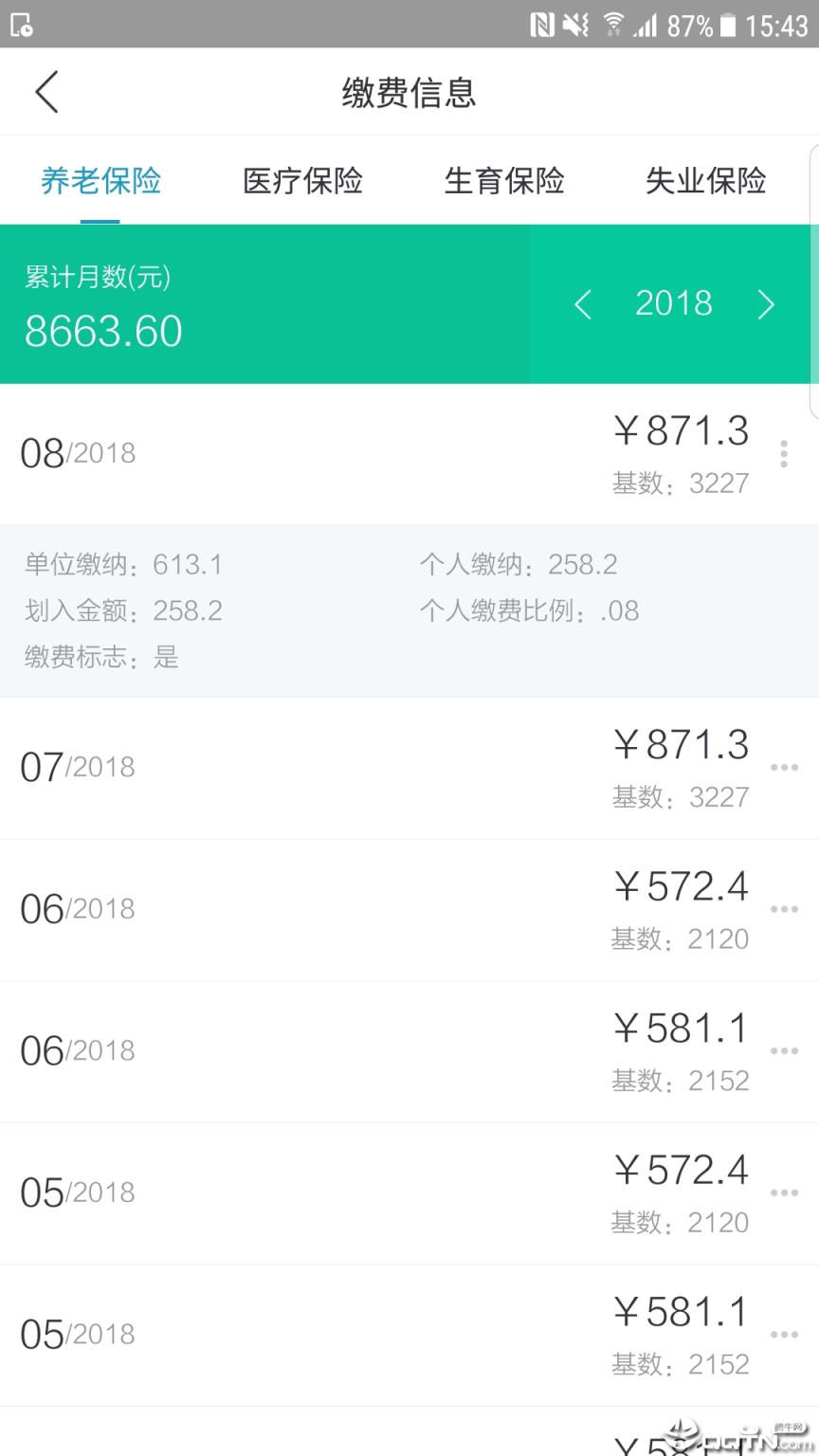Advance to 2019 using the right chevron
This screenshot has height=1456, width=819.
tap(766, 303)
